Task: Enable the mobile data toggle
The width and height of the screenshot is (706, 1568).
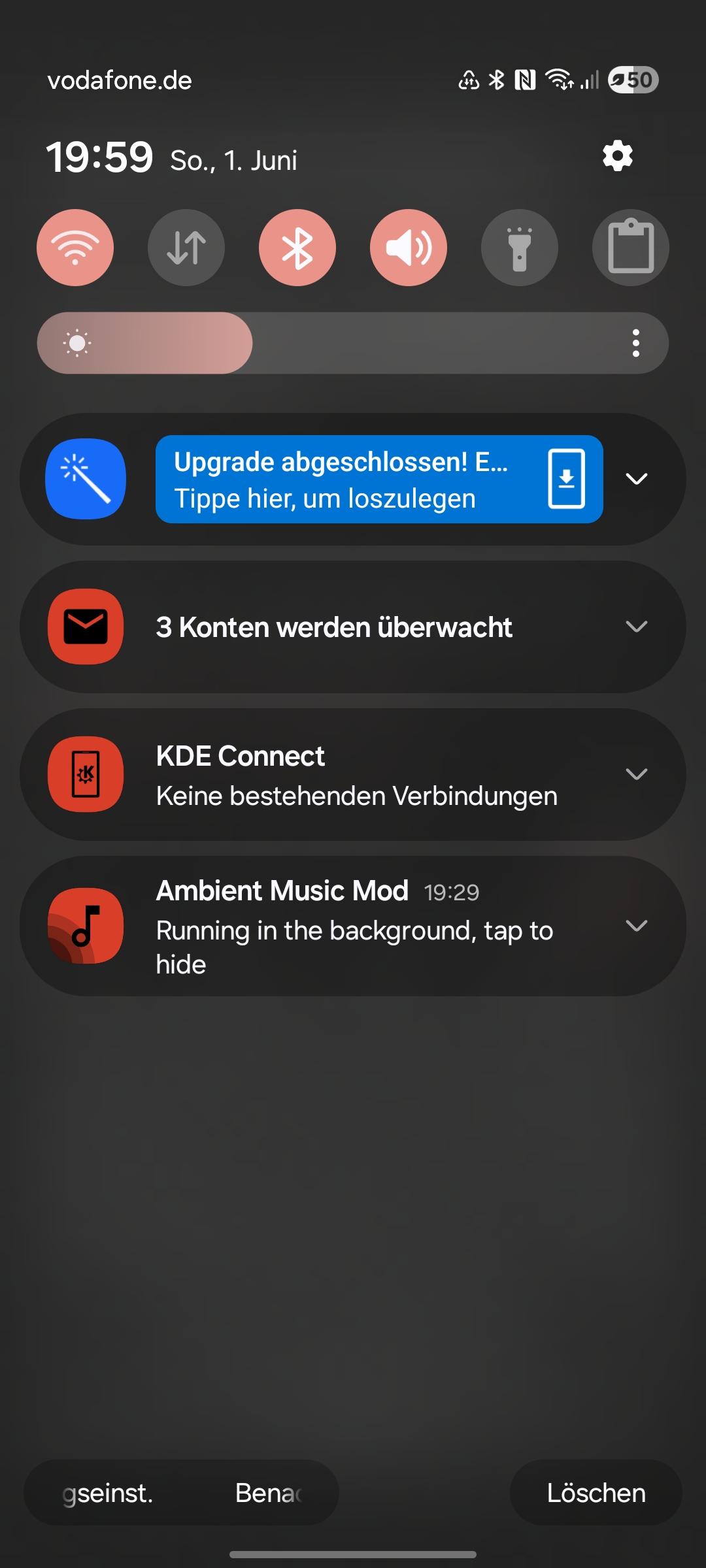Action: [186, 248]
